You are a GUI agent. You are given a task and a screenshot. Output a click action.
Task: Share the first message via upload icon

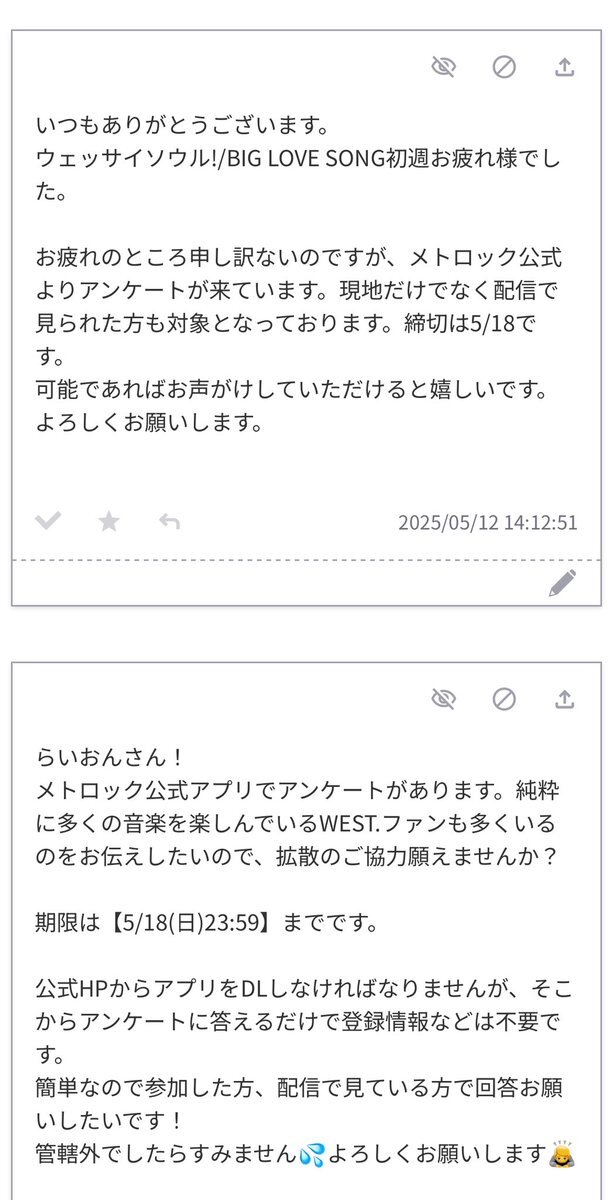[x=564, y=67]
